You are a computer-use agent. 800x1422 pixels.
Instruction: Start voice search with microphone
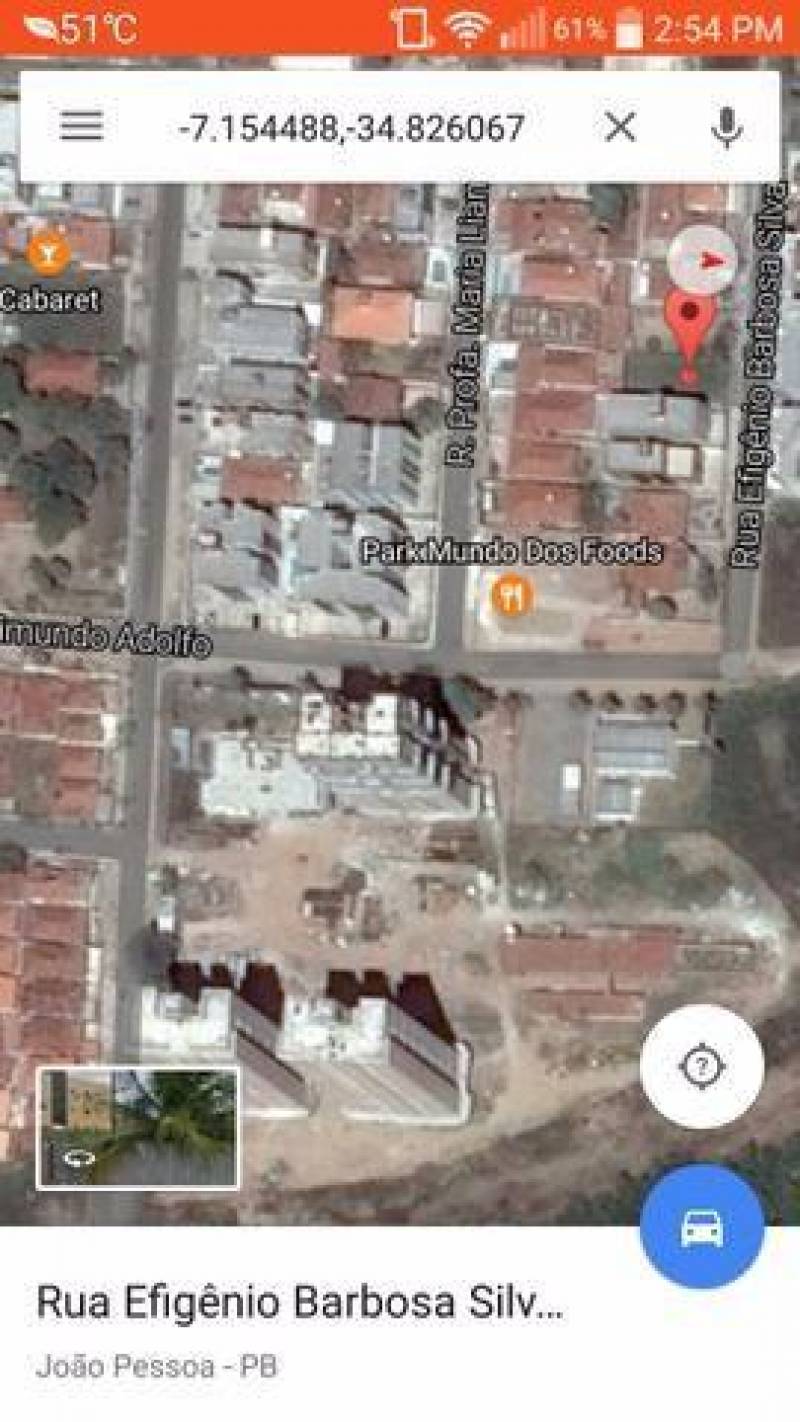[727, 127]
